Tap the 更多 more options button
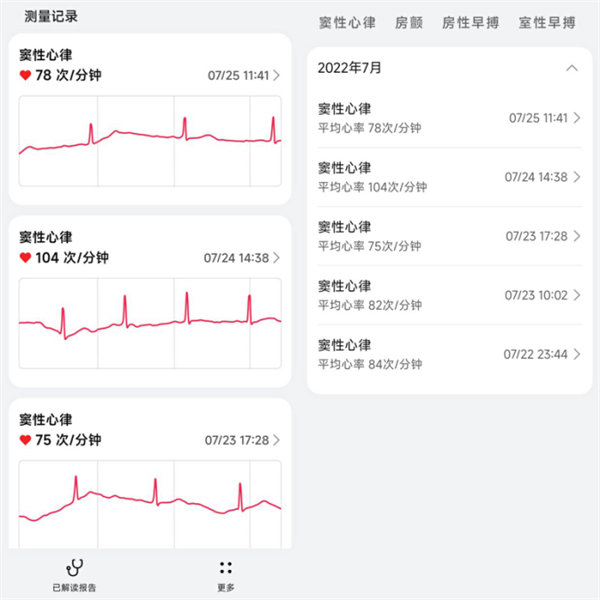Screen dimensions: 600x600 click(x=226, y=575)
